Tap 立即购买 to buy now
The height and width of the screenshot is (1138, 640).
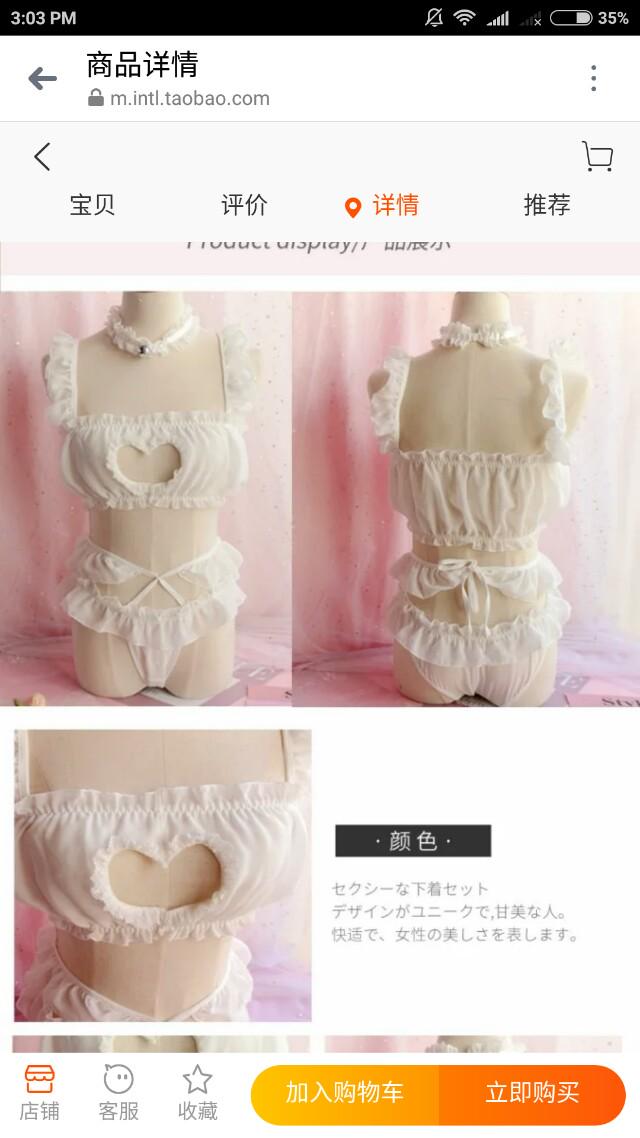532,1094
